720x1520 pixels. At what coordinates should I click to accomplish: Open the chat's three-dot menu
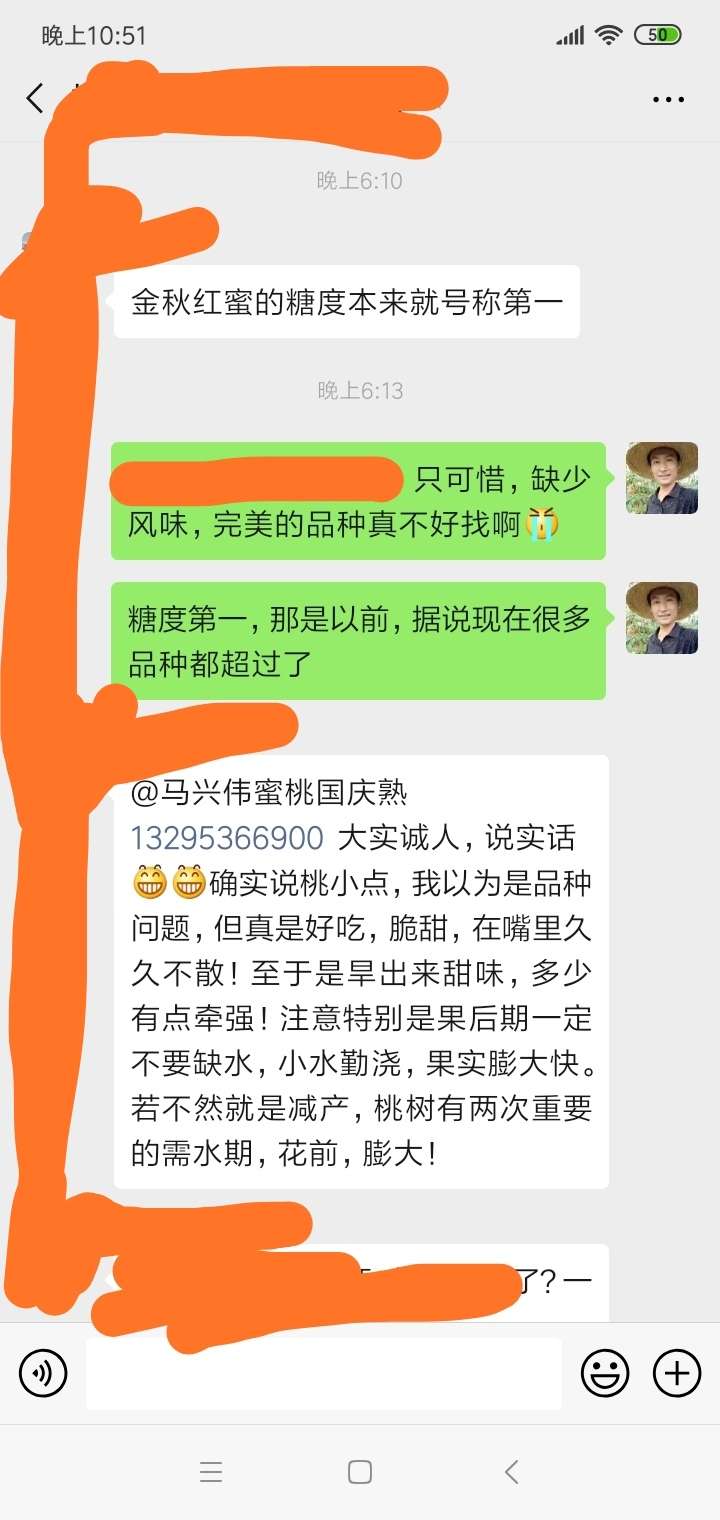point(668,99)
